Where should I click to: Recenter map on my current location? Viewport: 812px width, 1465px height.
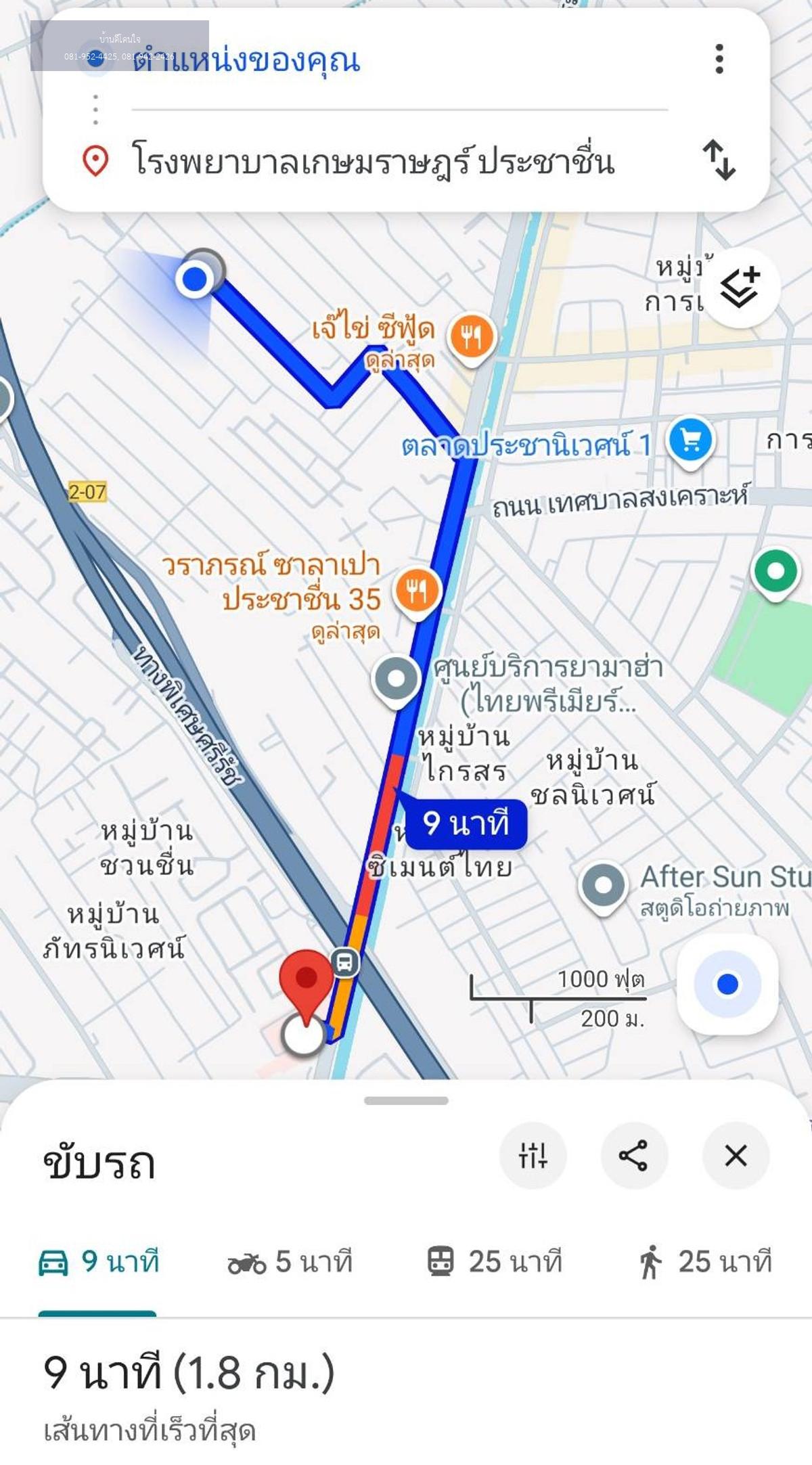[x=727, y=984]
